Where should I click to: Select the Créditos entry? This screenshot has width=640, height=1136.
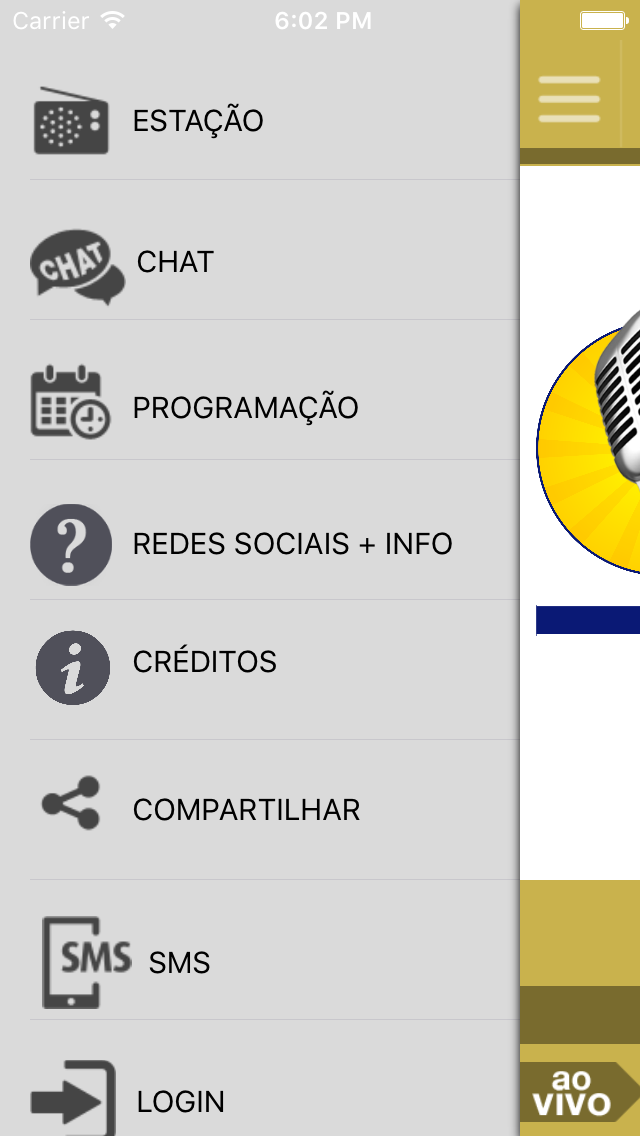point(259,661)
